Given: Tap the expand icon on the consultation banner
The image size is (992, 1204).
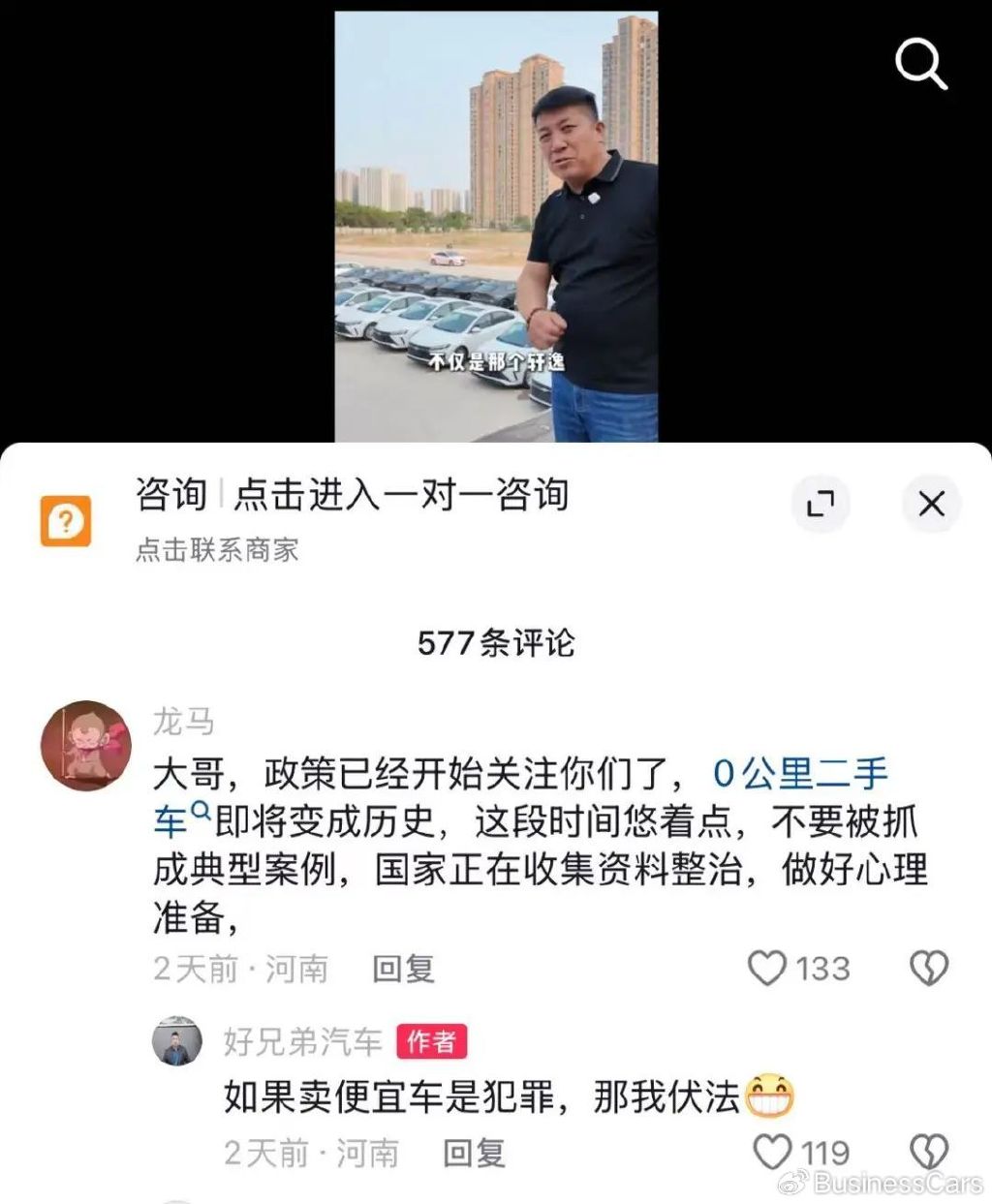Looking at the screenshot, I should click(821, 504).
